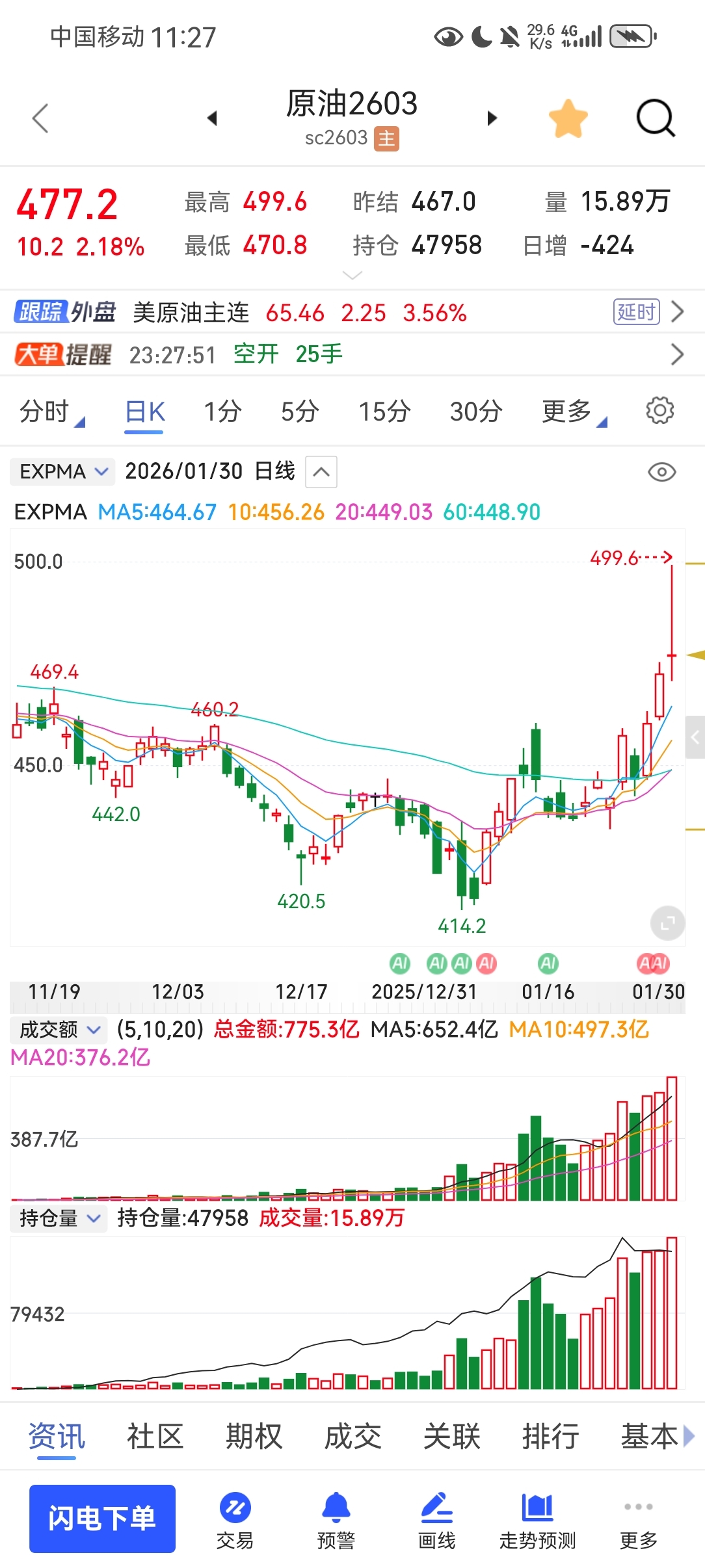Open the 画线 drawing tool
The image size is (705, 1568).
436,1520
